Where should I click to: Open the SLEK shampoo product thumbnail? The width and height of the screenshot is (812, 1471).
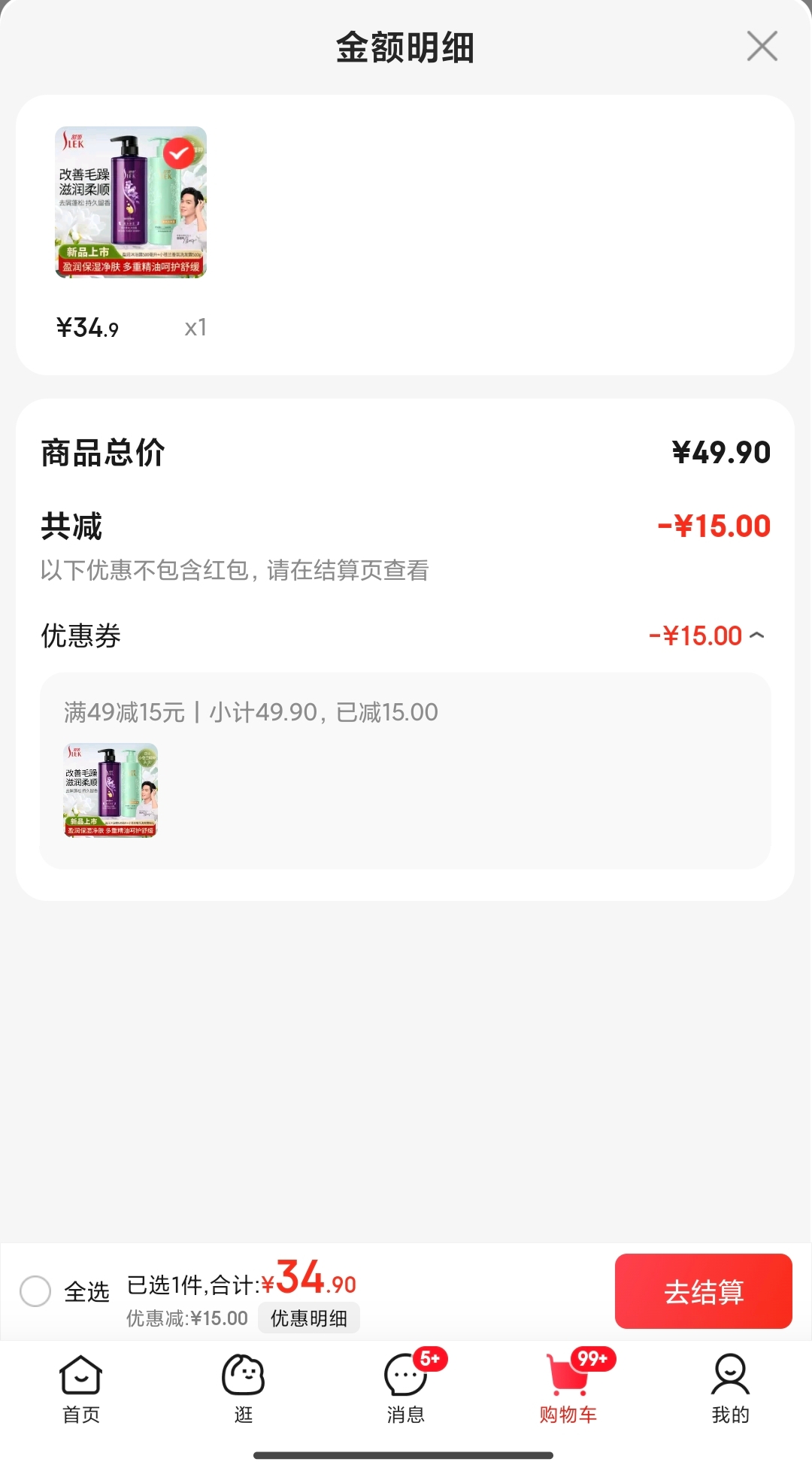130,202
